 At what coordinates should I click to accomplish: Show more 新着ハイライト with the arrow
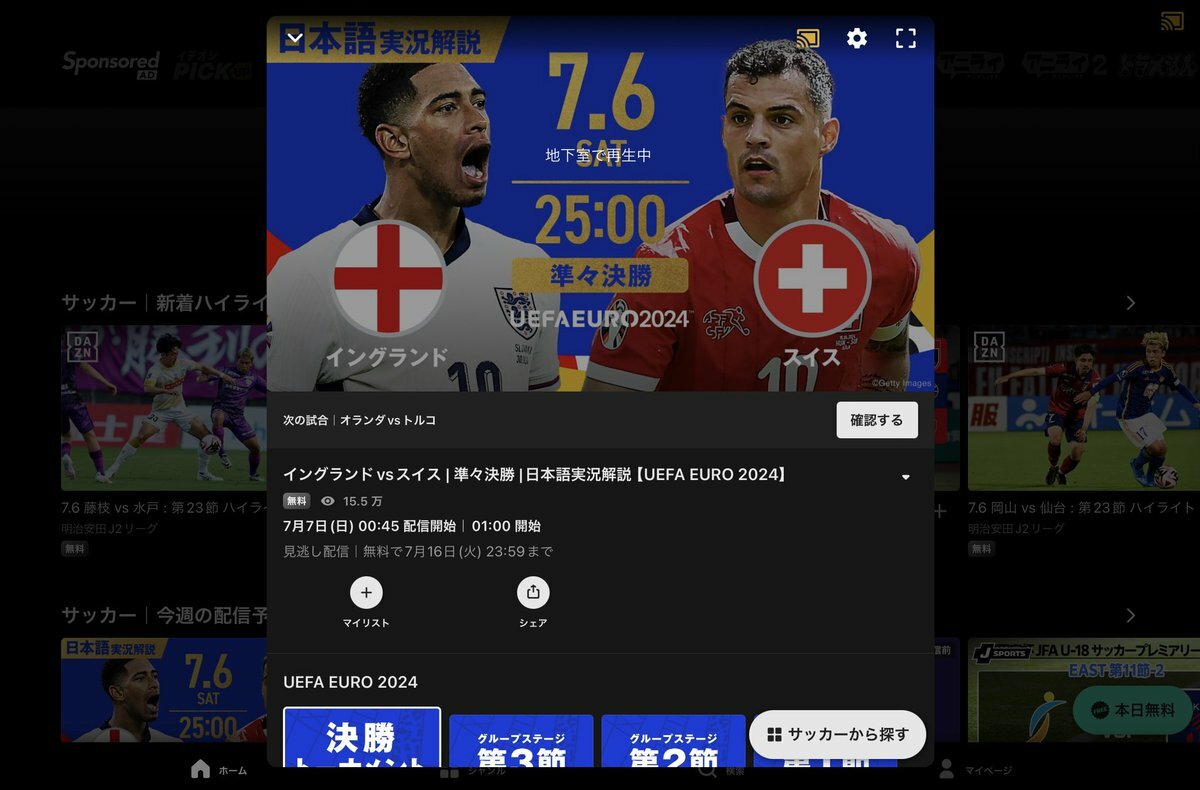pos(1131,303)
